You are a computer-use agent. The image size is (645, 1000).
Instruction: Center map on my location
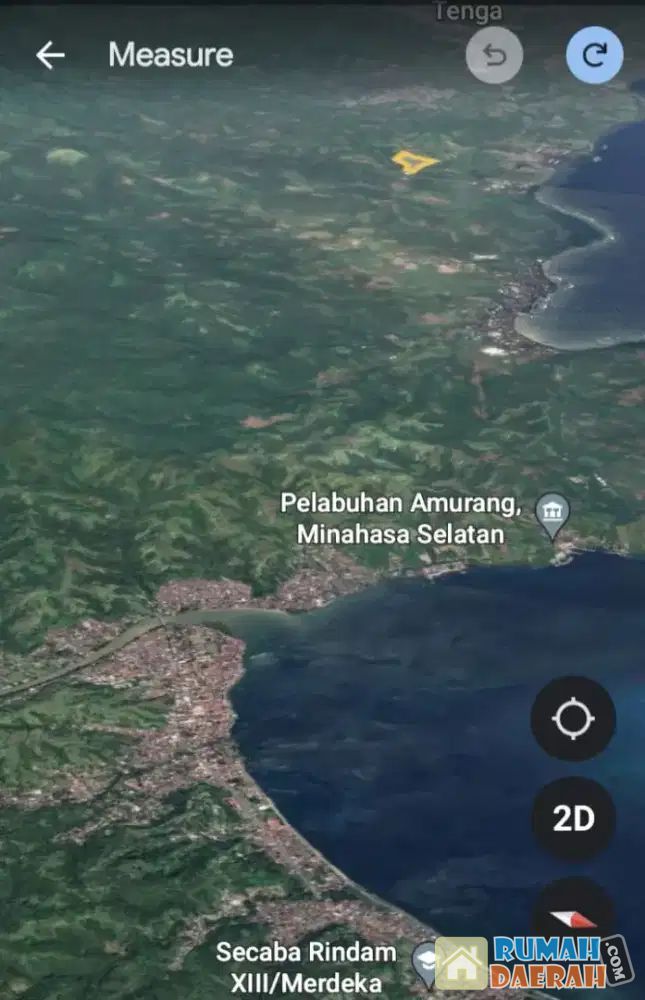[573, 718]
